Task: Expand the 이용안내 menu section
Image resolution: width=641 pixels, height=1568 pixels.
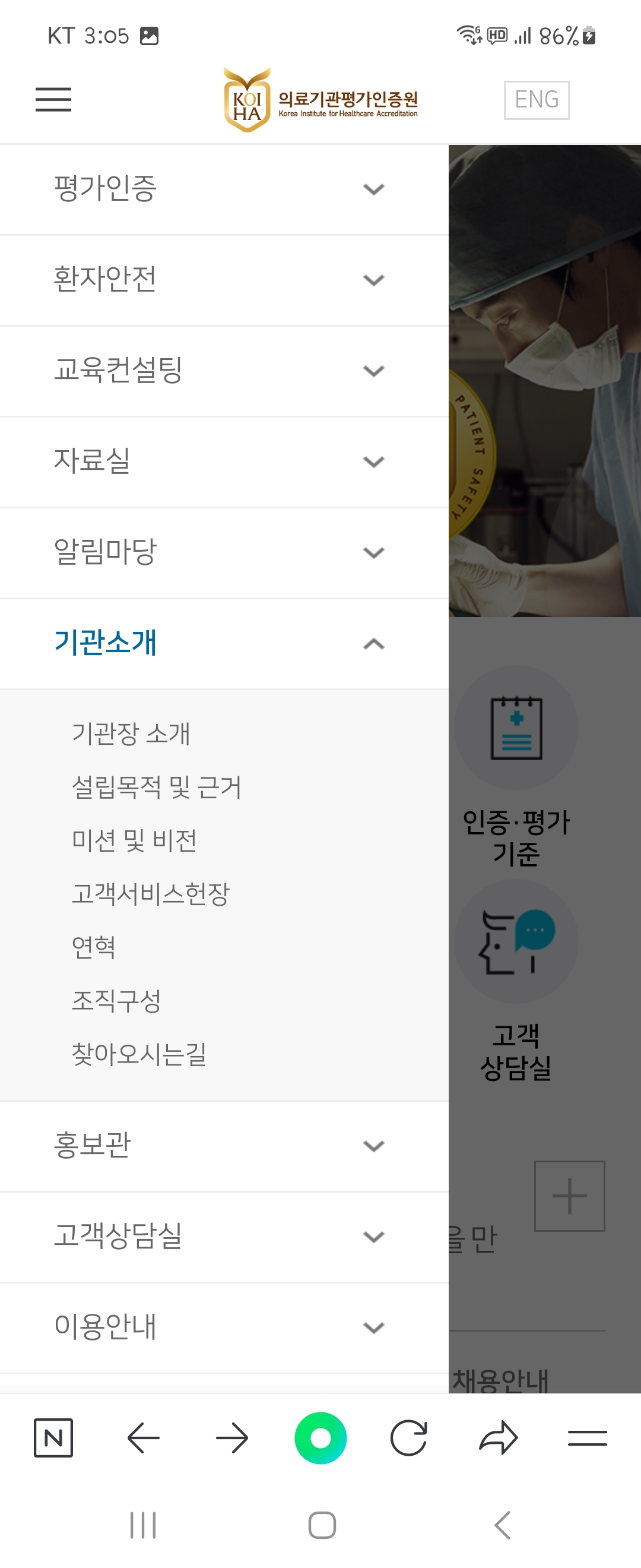Action: coord(224,1327)
